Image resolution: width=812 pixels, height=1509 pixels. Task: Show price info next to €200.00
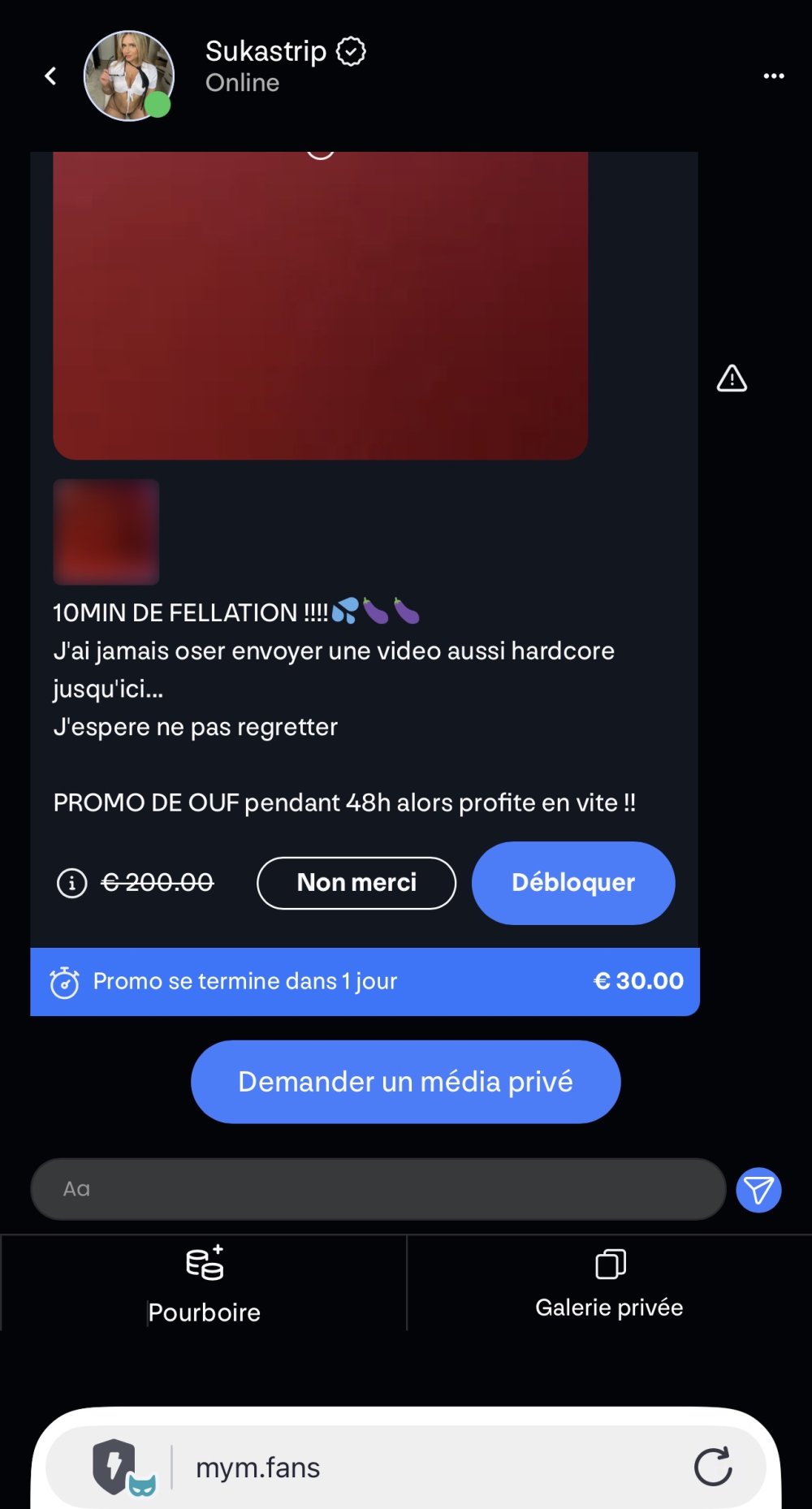pos(72,882)
